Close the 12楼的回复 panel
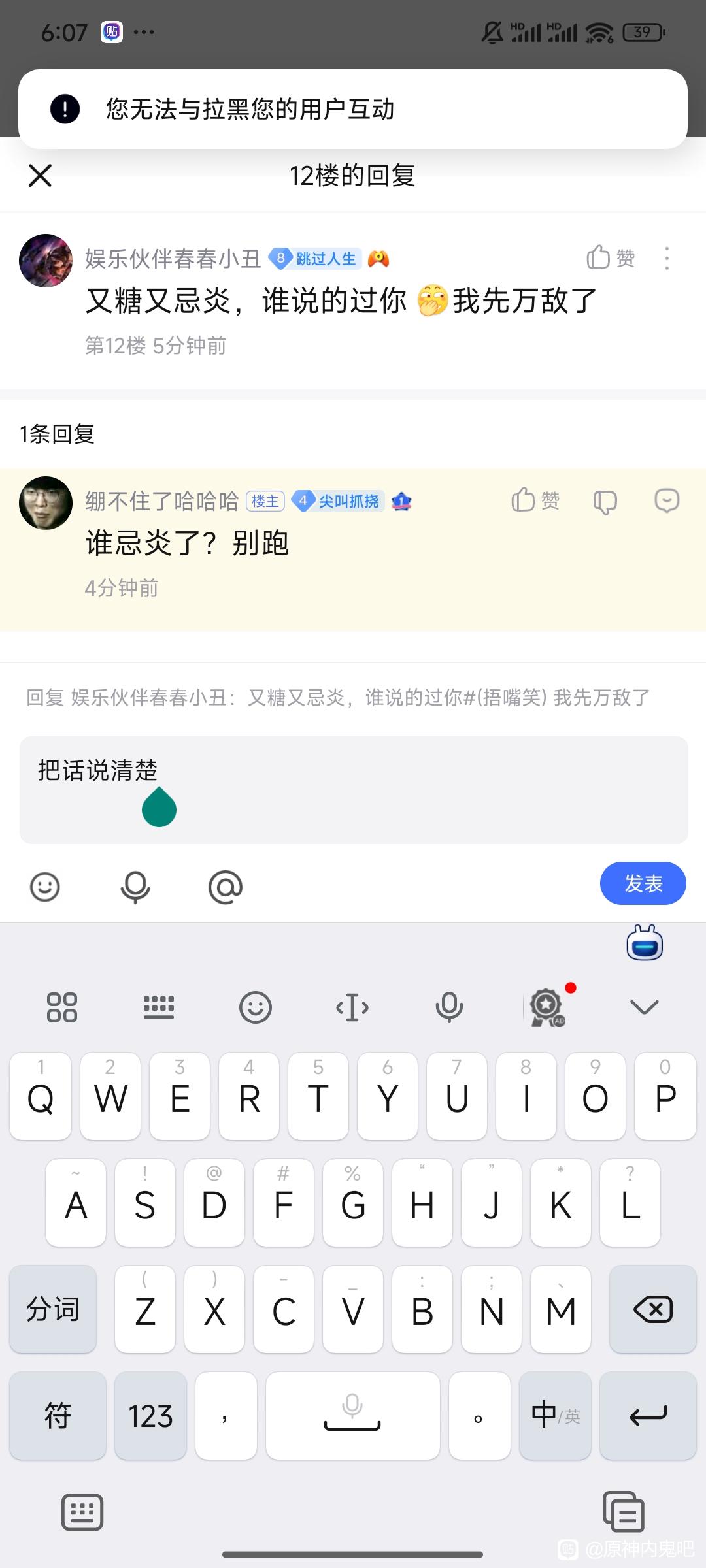The height and width of the screenshot is (1568, 706). coord(40,175)
